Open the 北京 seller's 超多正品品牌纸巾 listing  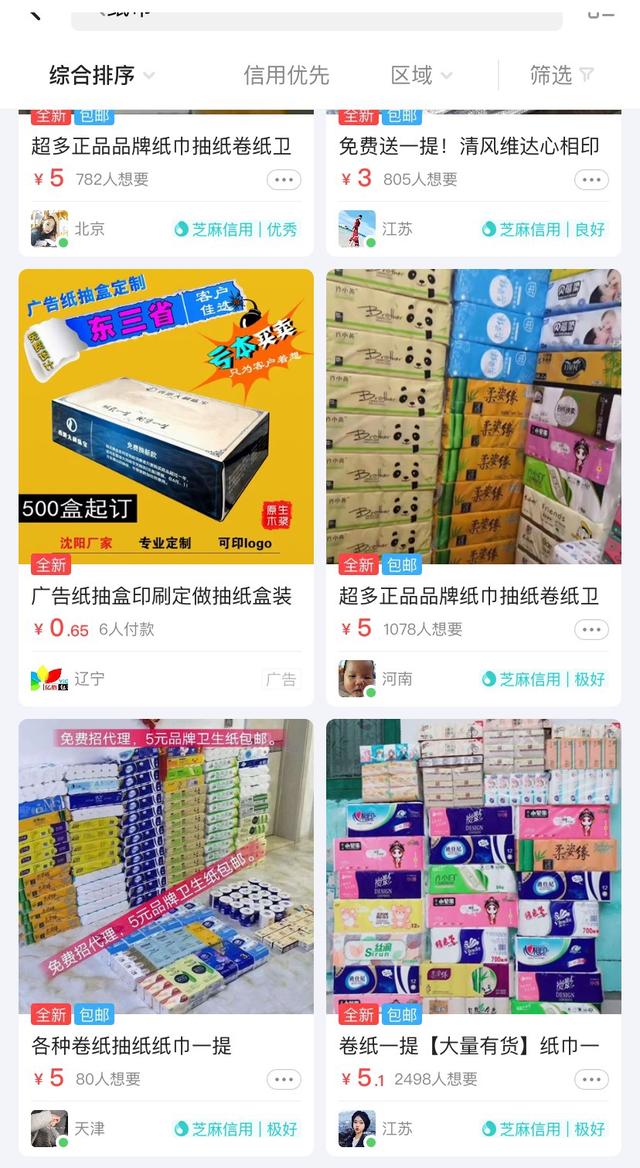pyautogui.click(x=162, y=147)
